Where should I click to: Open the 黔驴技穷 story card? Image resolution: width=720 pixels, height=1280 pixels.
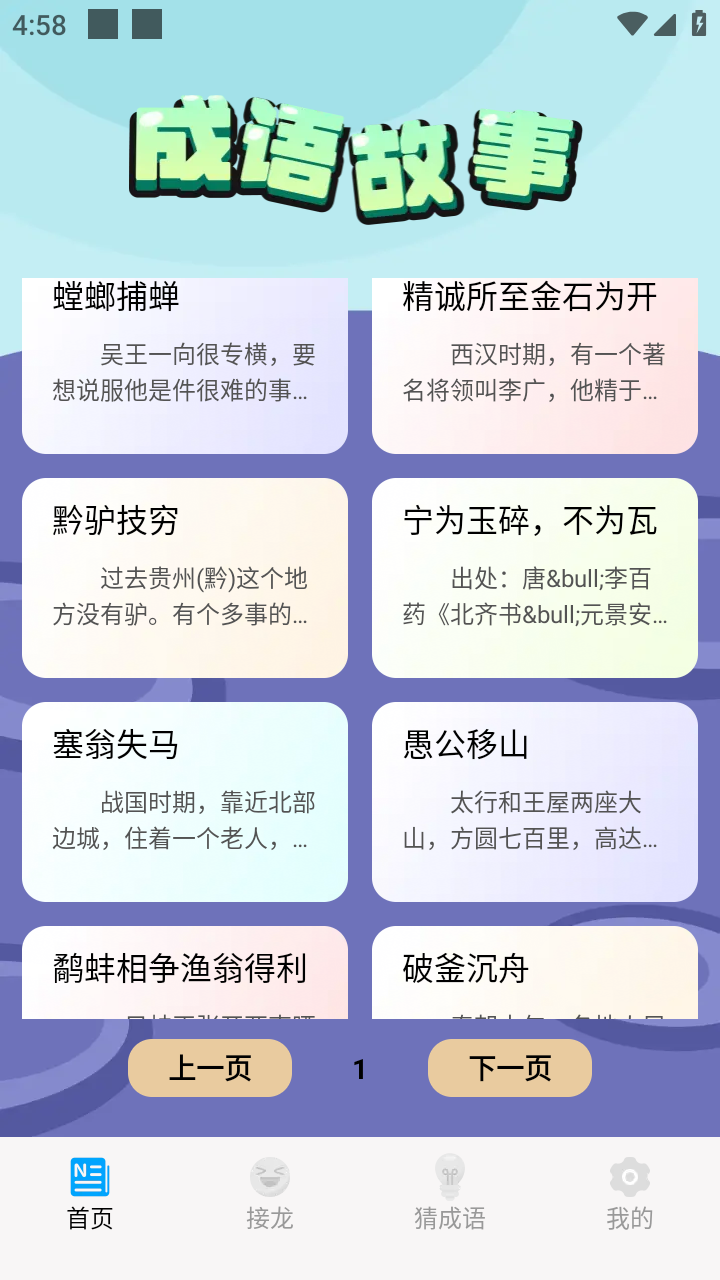tap(185, 578)
